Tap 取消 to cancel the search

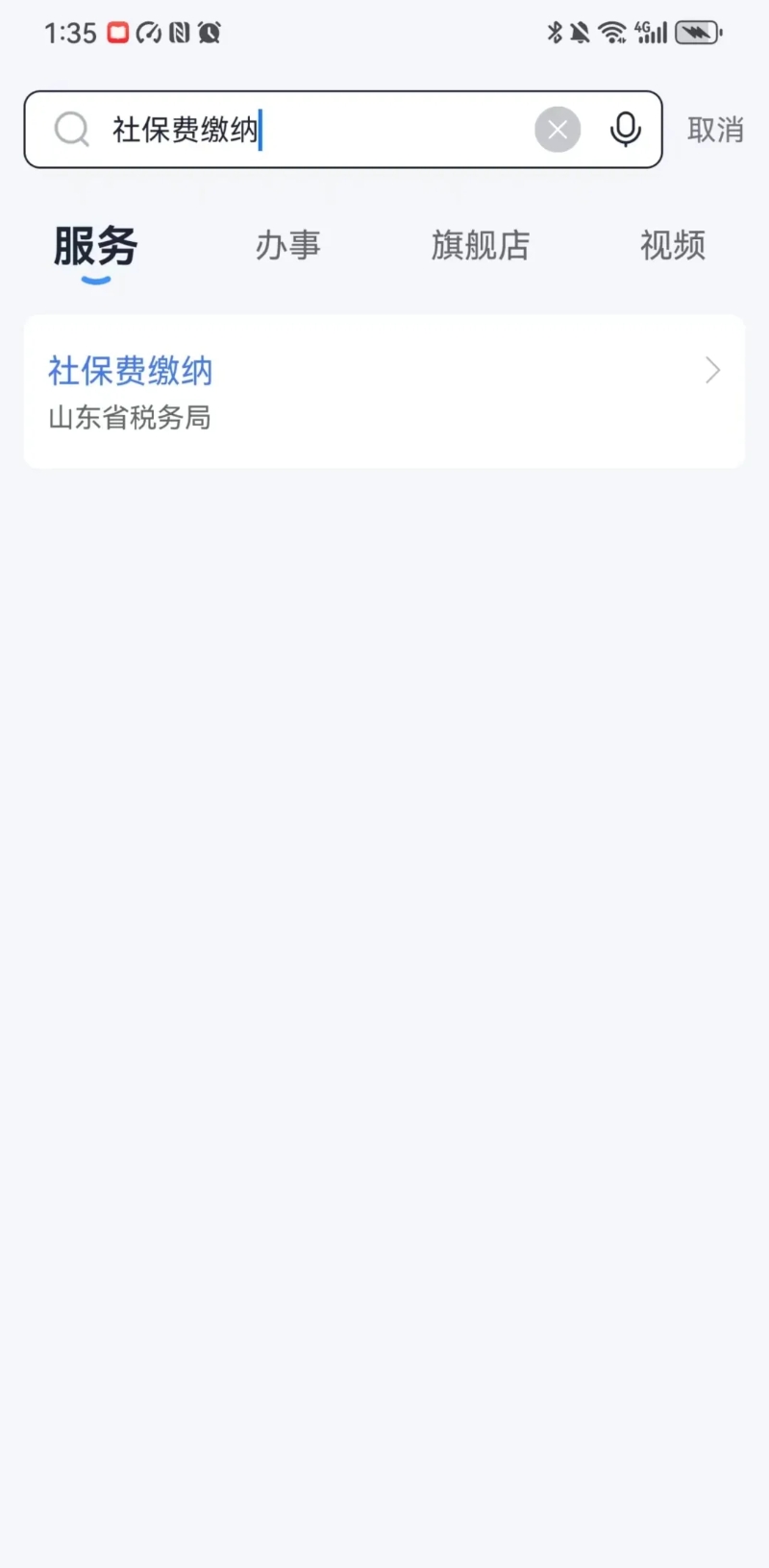(x=715, y=130)
